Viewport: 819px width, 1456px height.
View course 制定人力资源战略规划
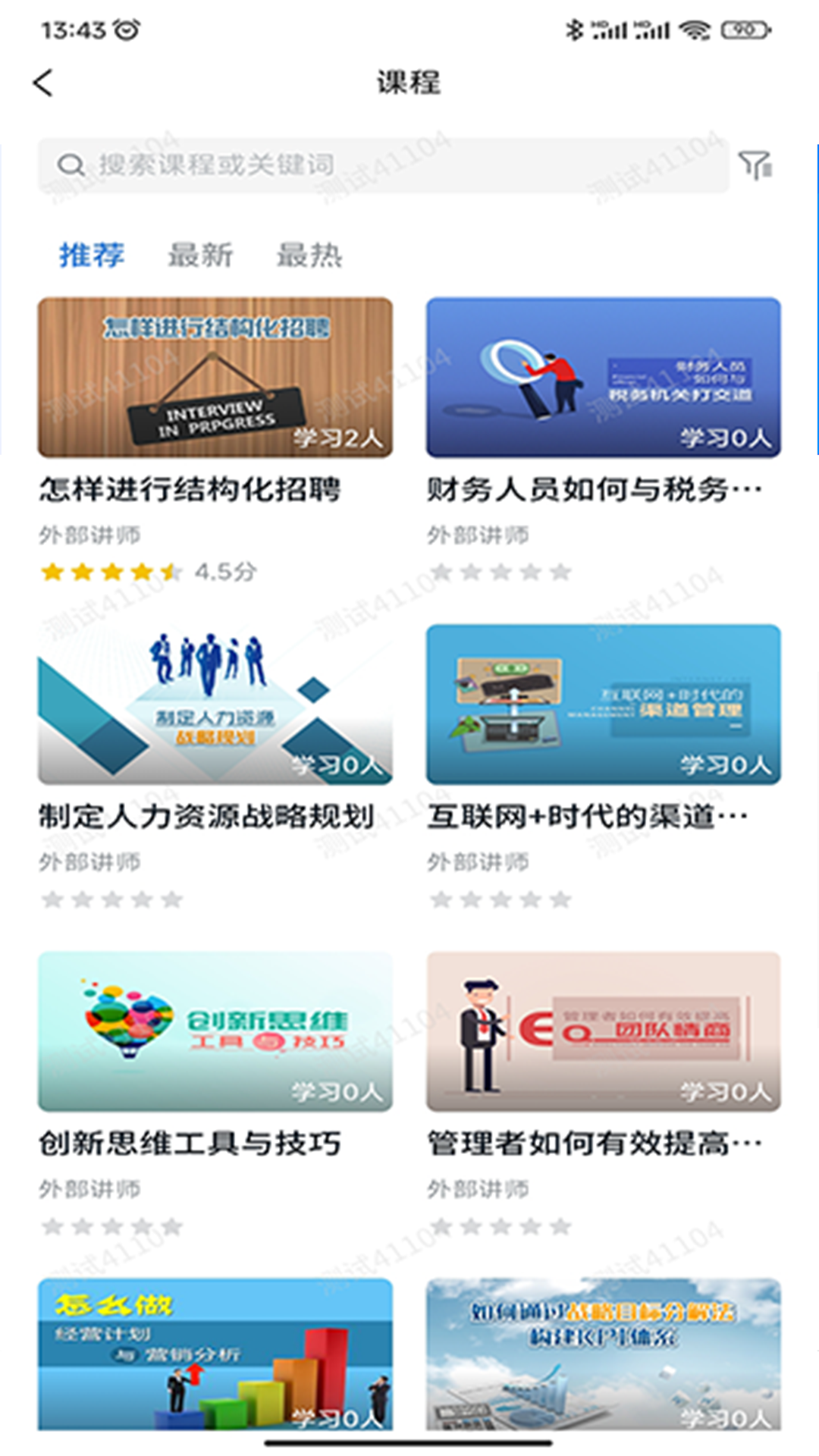[215, 704]
